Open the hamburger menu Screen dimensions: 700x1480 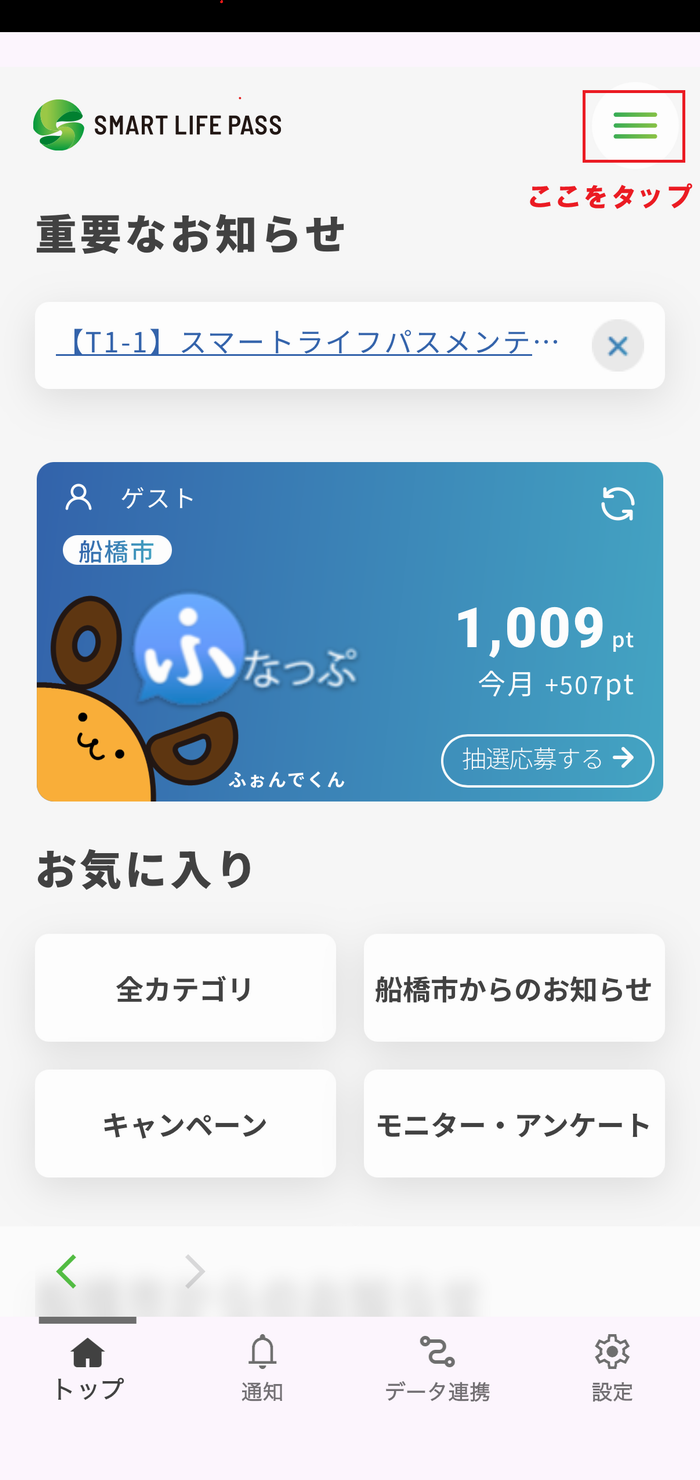click(x=634, y=126)
